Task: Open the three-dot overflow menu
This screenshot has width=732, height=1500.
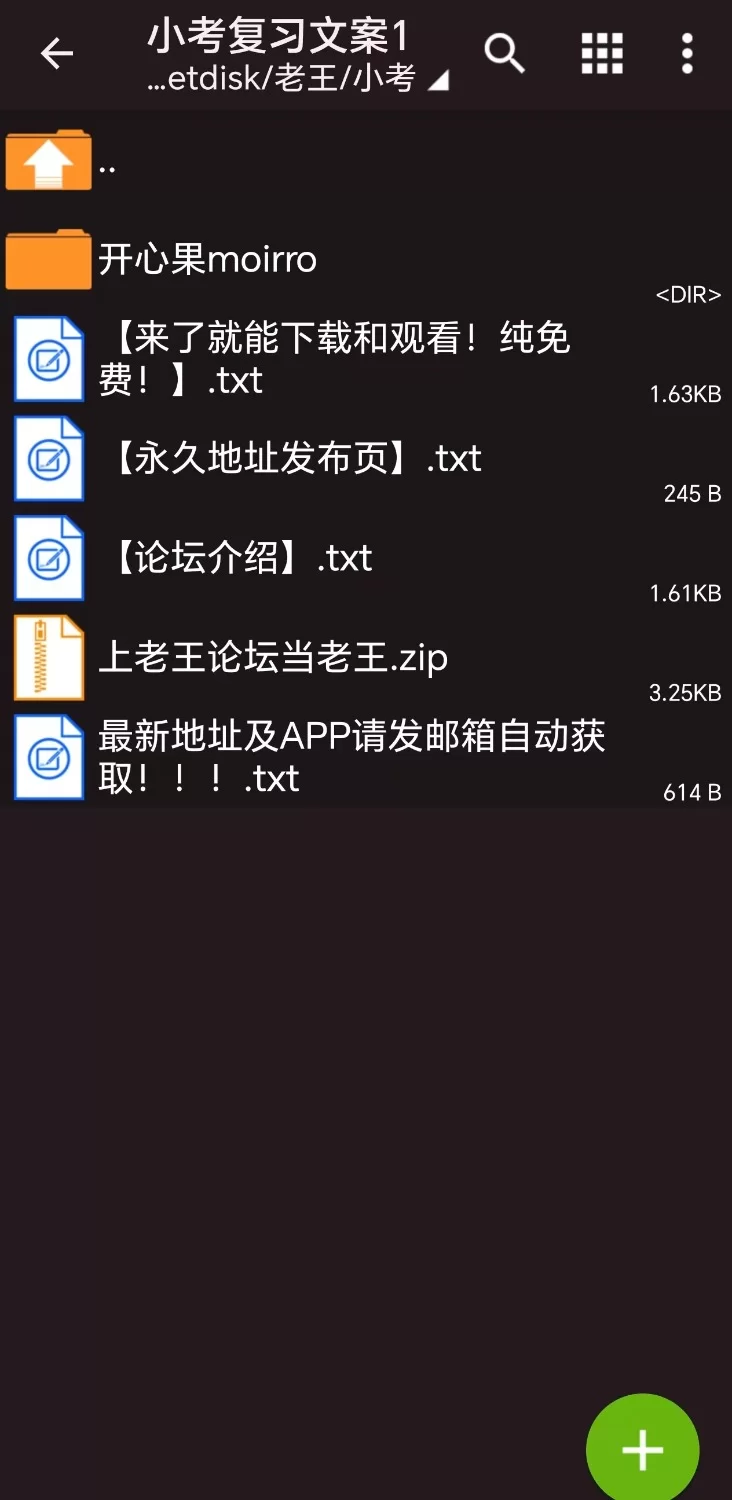Action: point(687,54)
